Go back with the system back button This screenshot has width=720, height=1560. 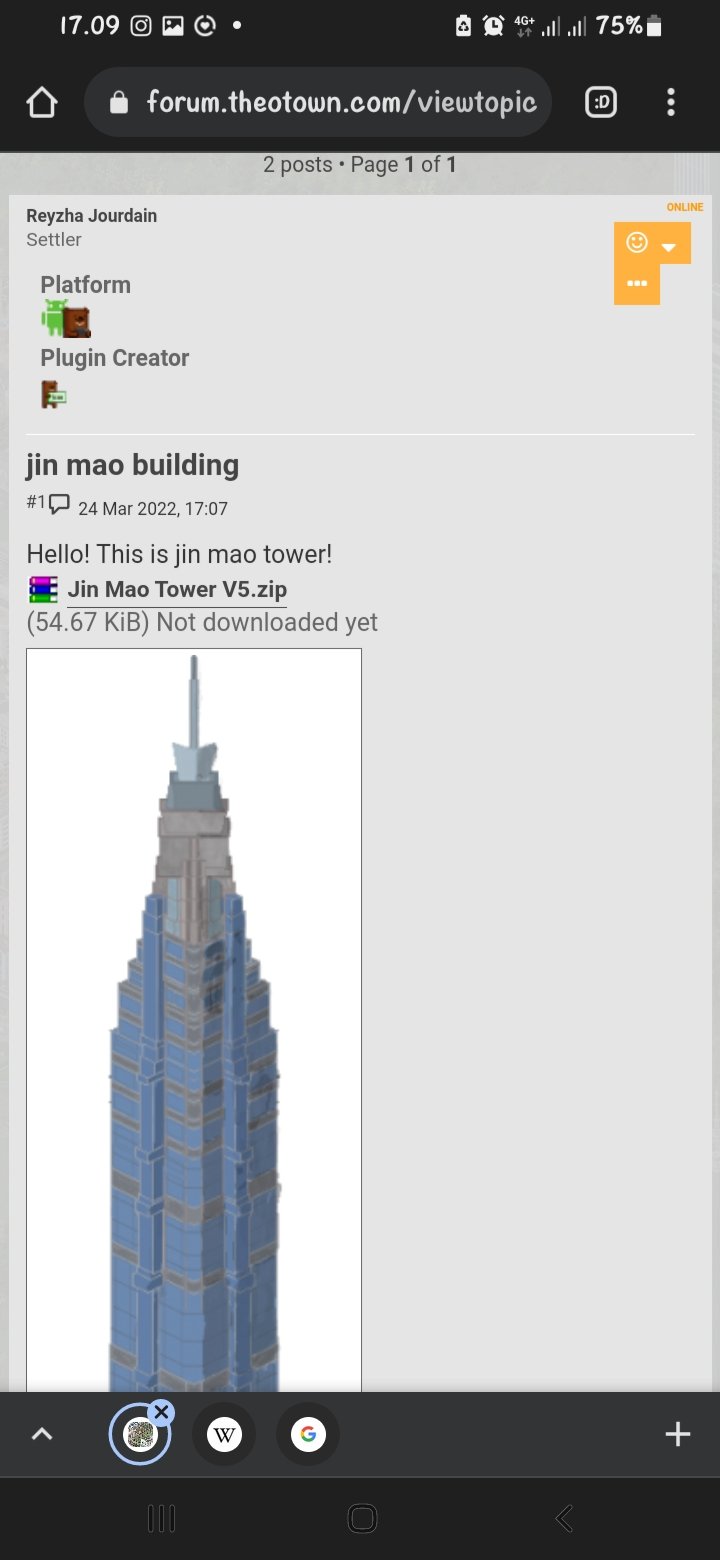(x=564, y=1519)
